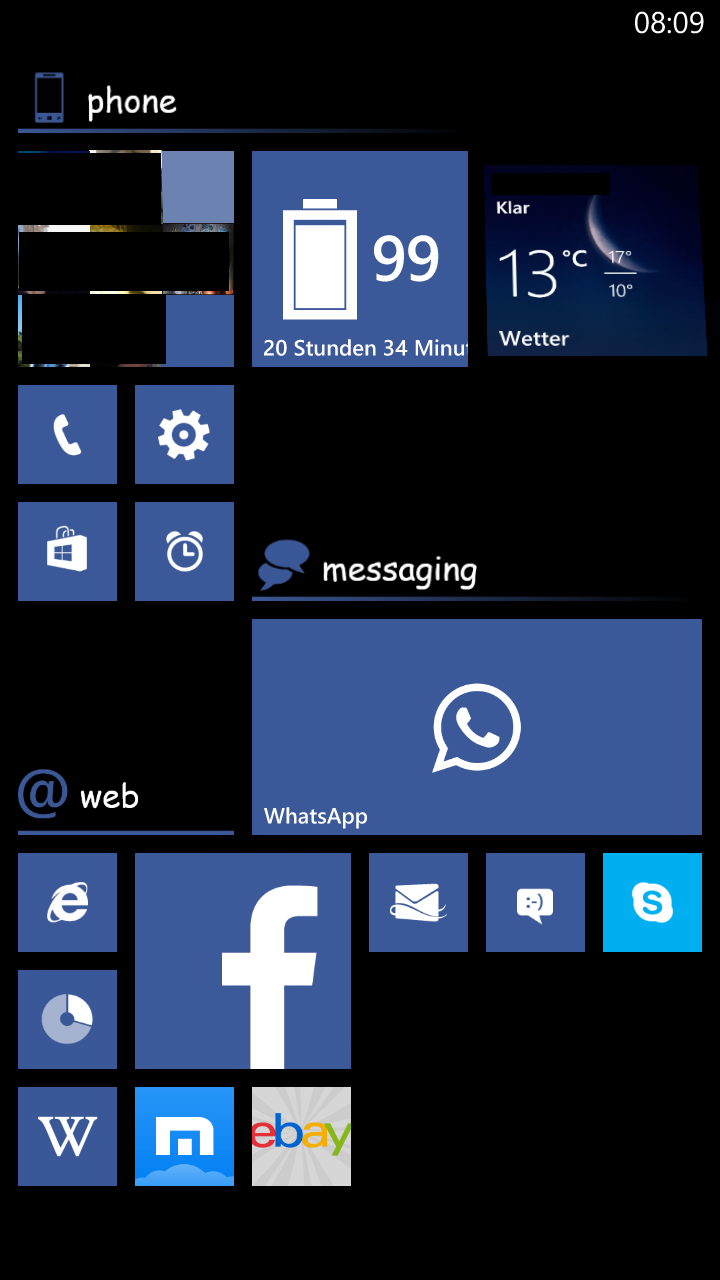720x1280 pixels.
Task: Open the battery tile showing 99
Action: [360, 259]
